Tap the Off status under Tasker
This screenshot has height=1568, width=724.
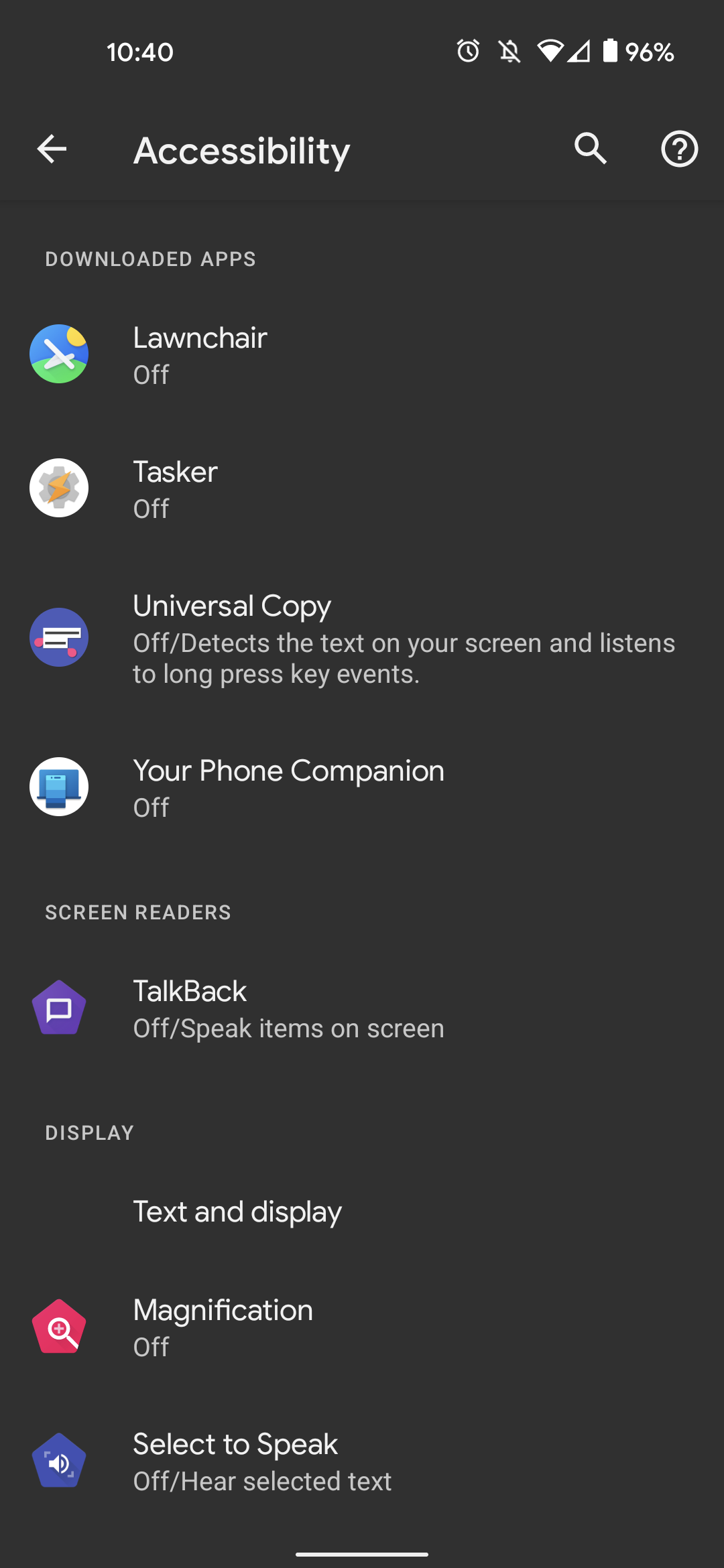pos(151,508)
